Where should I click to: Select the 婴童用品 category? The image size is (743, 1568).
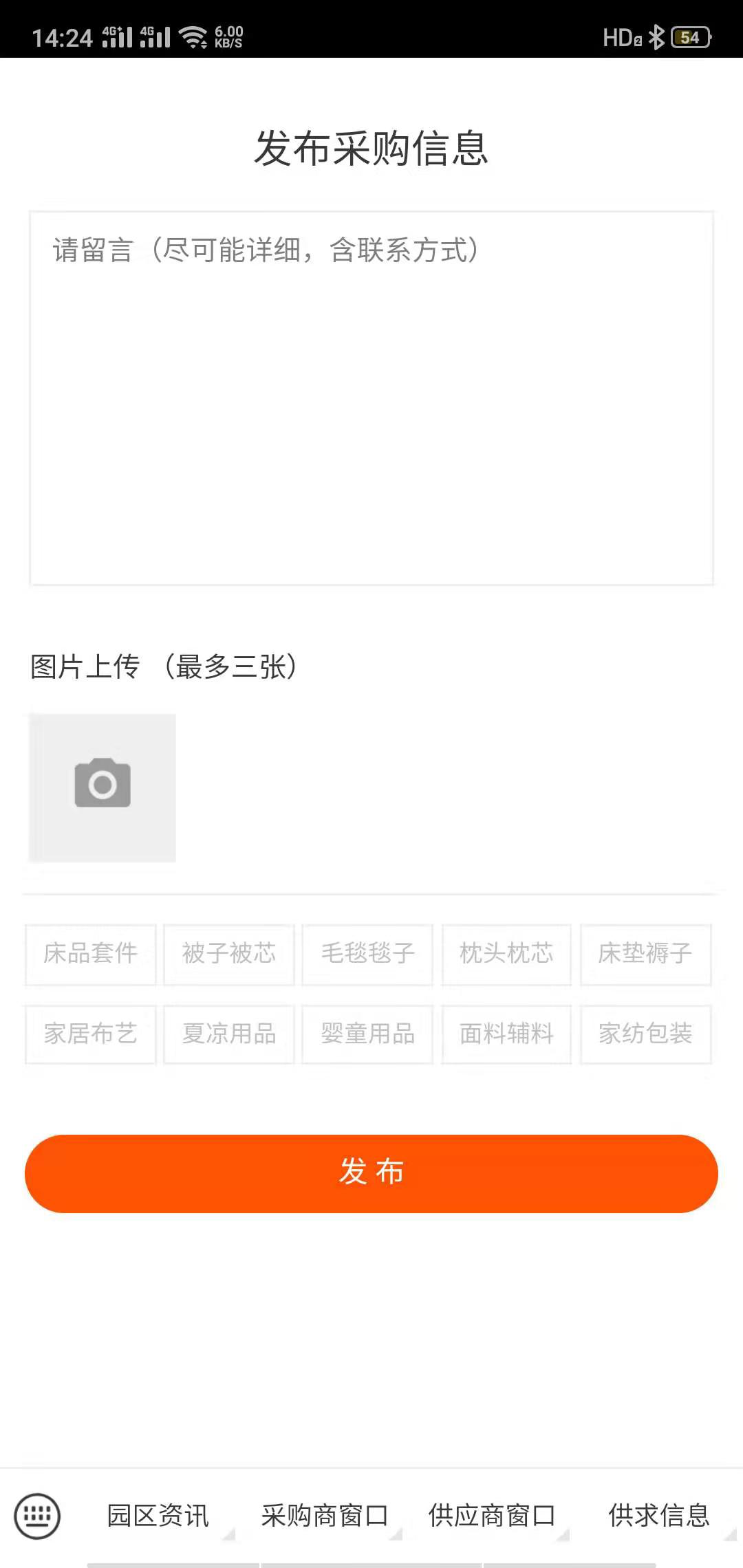pyautogui.click(x=367, y=1034)
